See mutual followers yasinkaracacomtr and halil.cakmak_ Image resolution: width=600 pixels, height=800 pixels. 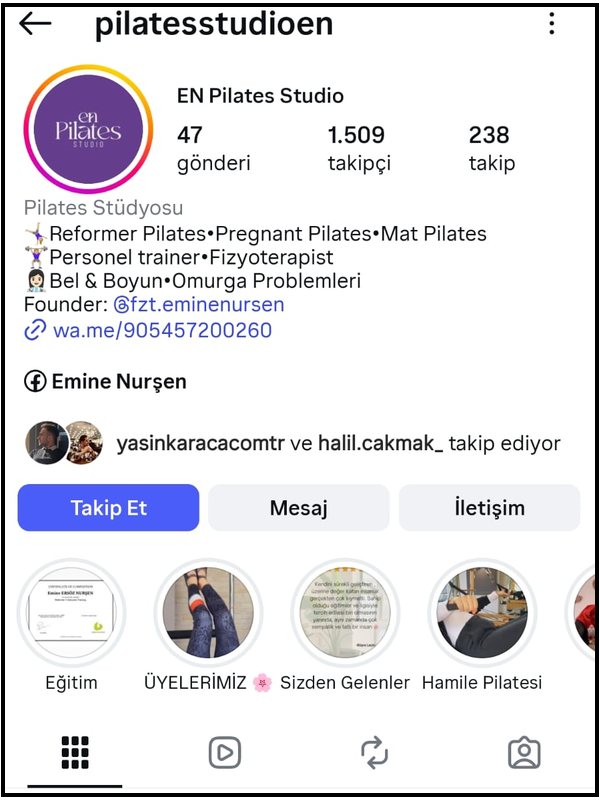[x=338, y=443]
